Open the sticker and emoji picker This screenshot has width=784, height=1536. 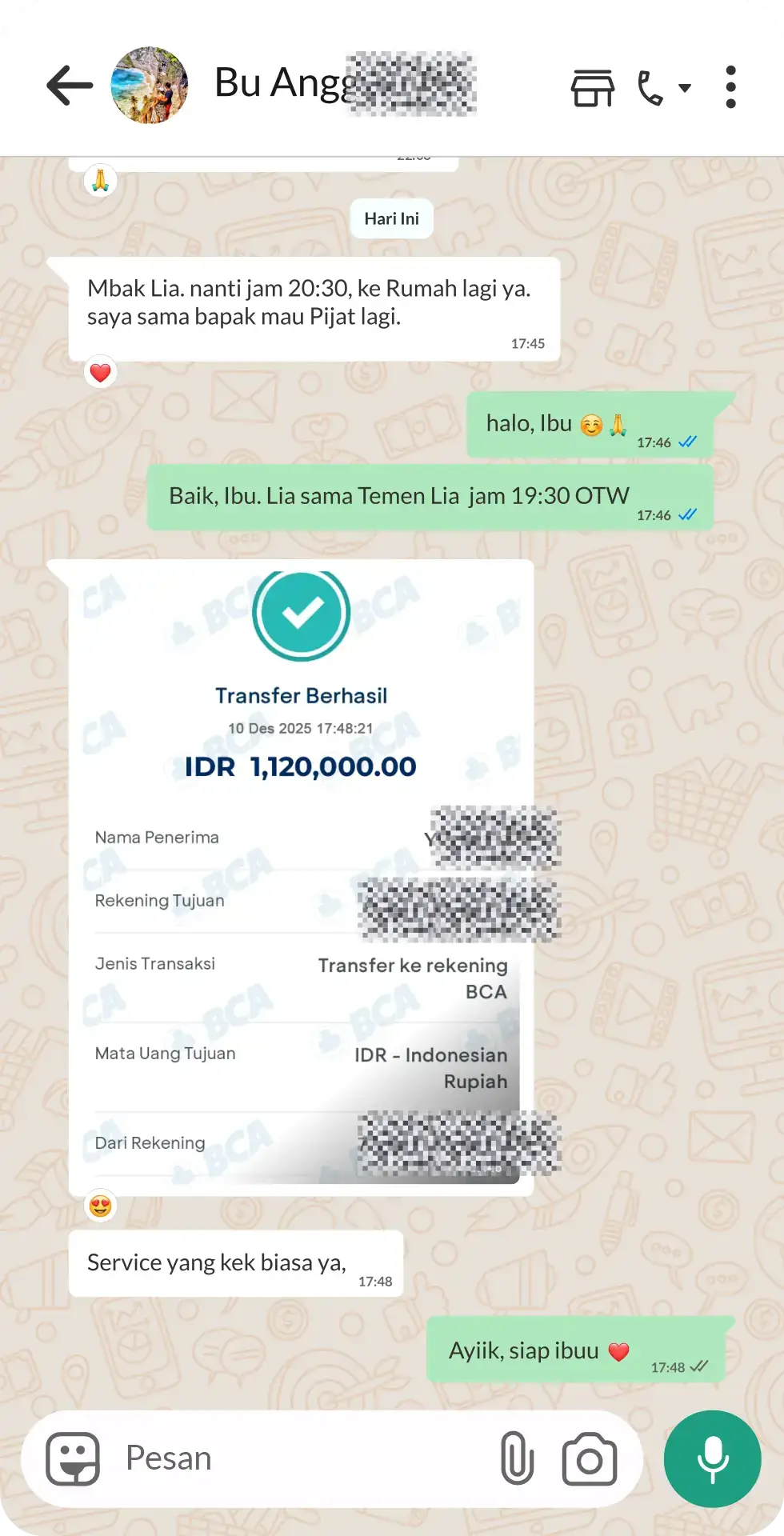[73, 1458]
